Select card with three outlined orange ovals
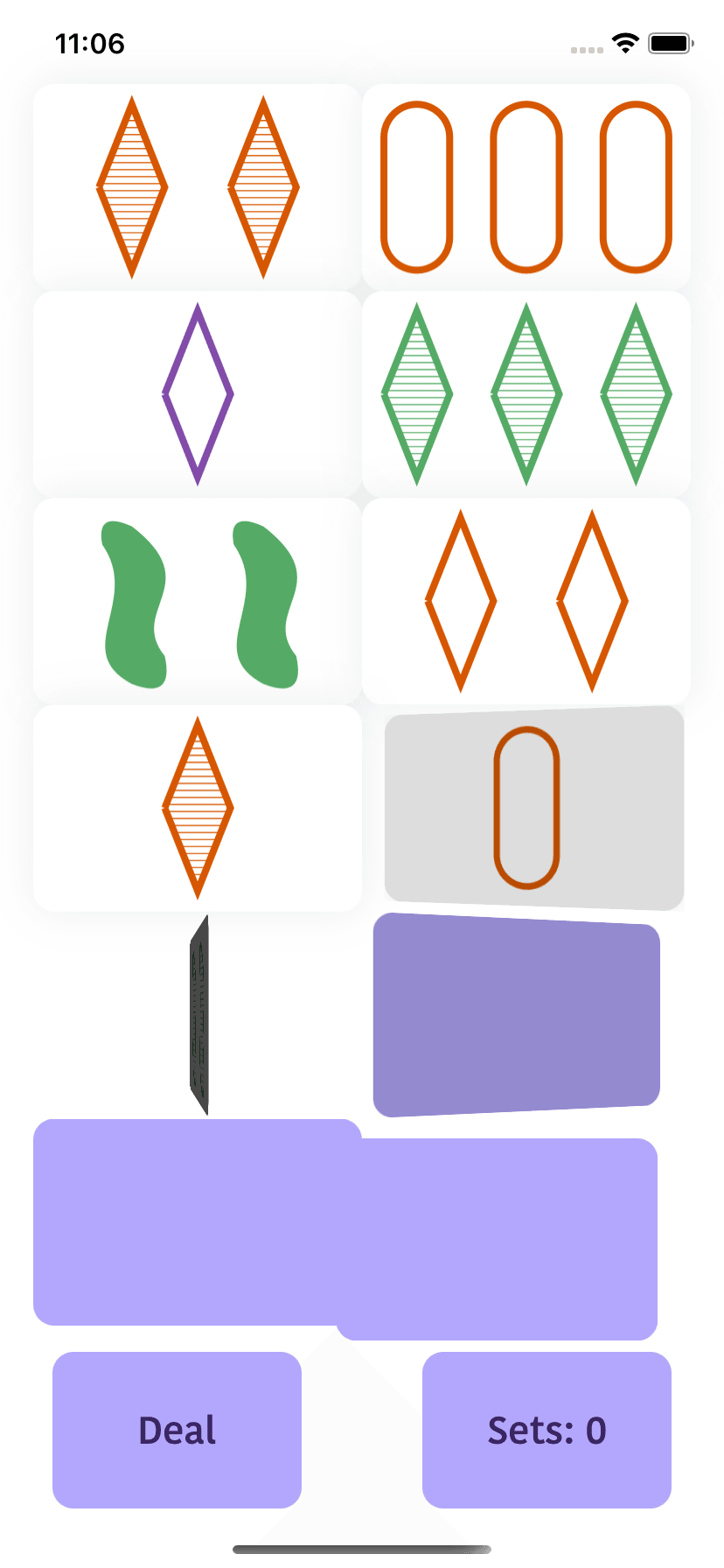 tap(526, 187)
